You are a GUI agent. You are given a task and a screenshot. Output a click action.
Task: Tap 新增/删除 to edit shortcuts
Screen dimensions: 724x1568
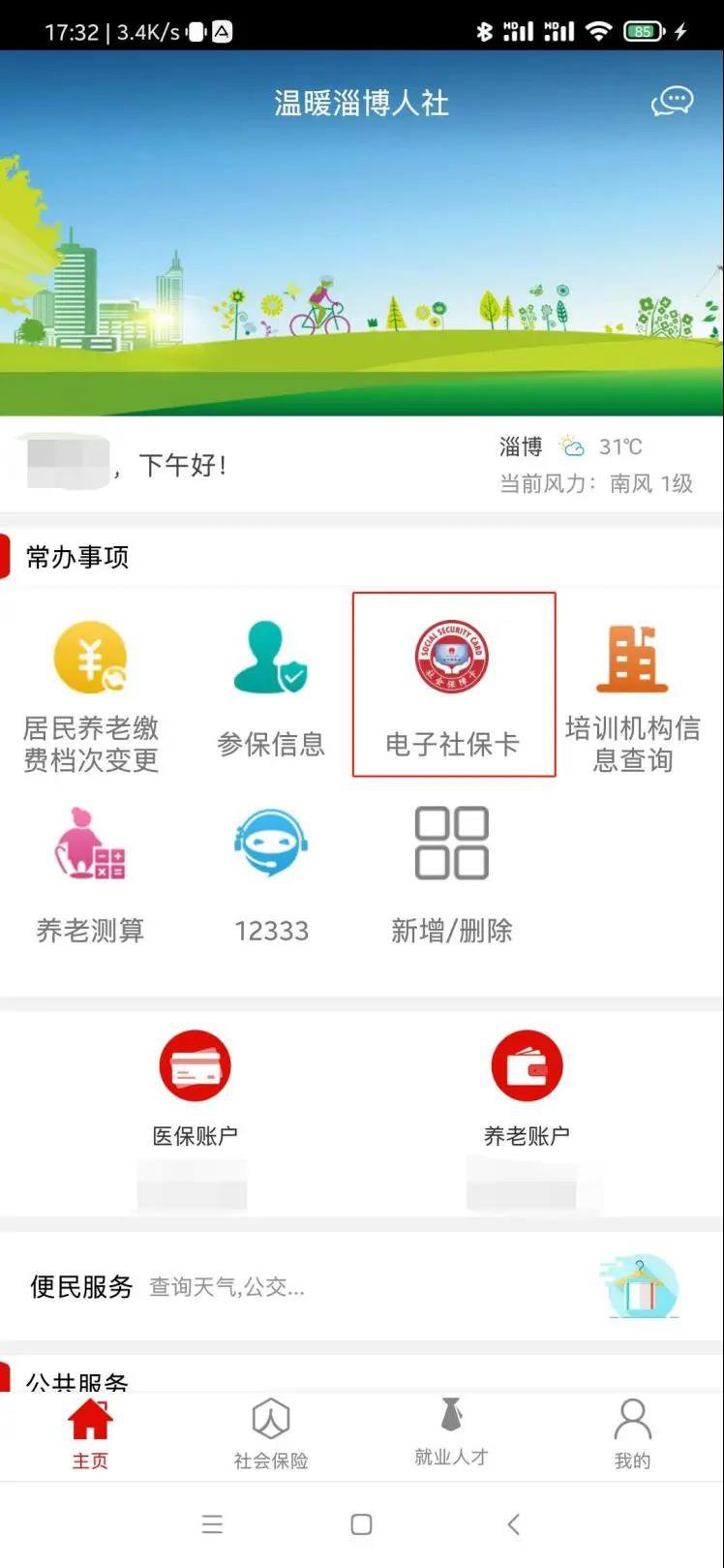(451, 874)
